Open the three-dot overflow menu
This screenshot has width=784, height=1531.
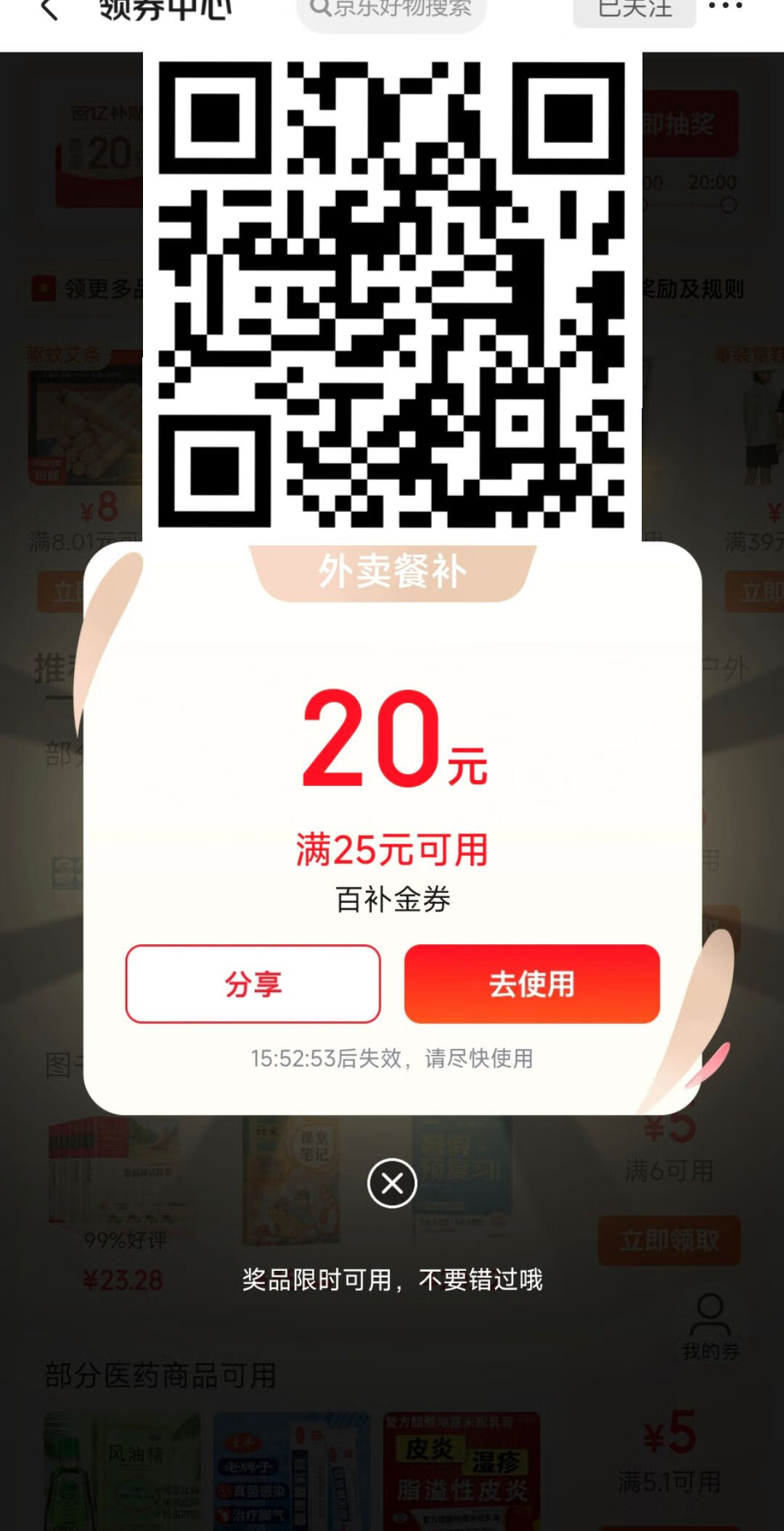726,7
